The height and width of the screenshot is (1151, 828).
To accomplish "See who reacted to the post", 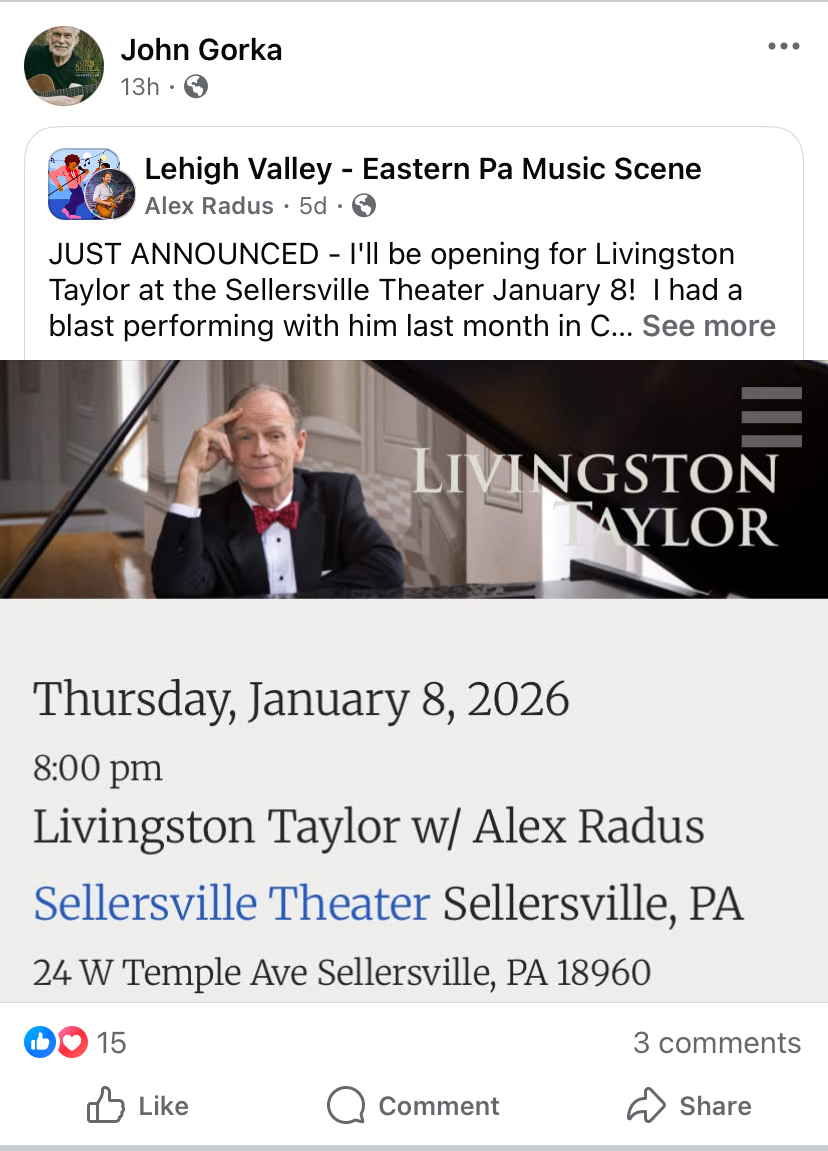I will [75, 1043].
